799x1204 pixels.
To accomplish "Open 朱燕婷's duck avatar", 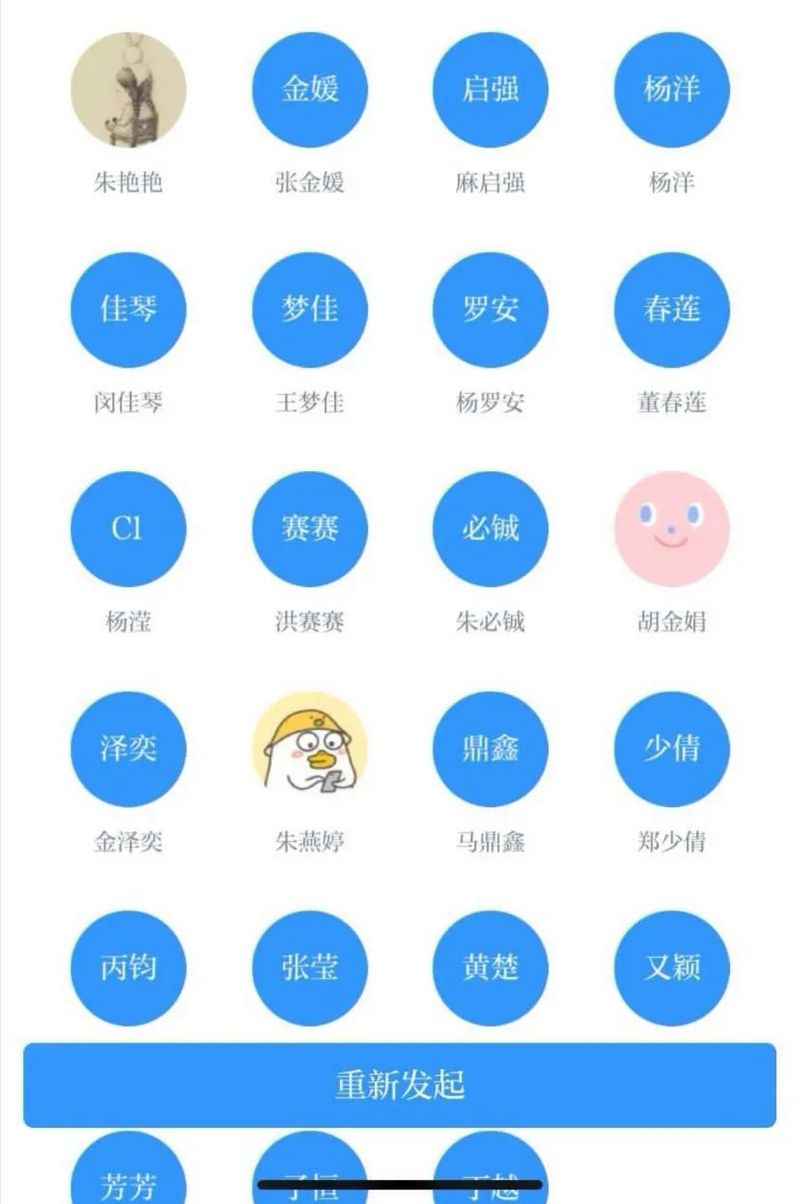I will point(310,748).
